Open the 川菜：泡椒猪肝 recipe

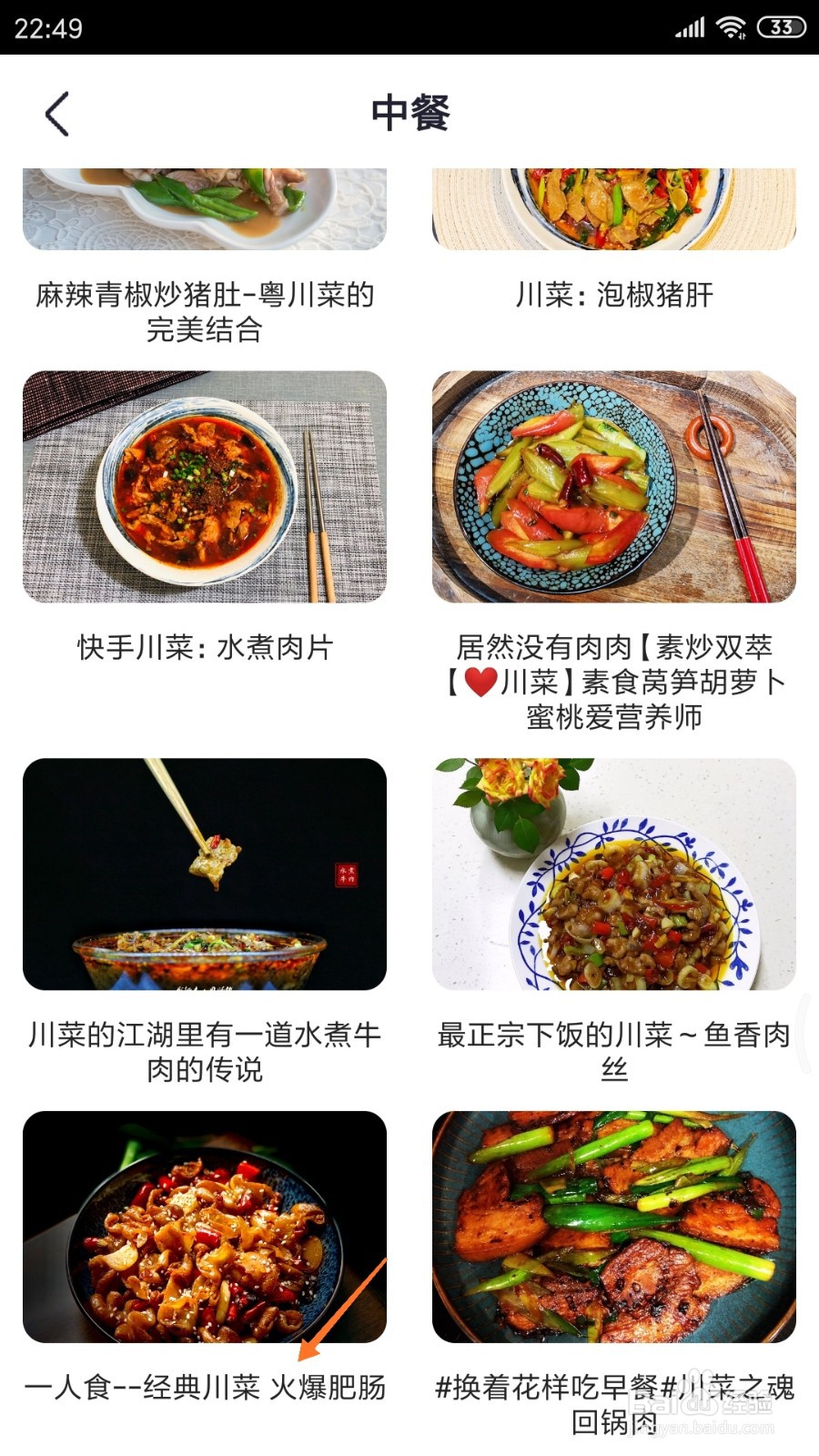[614, 294]
